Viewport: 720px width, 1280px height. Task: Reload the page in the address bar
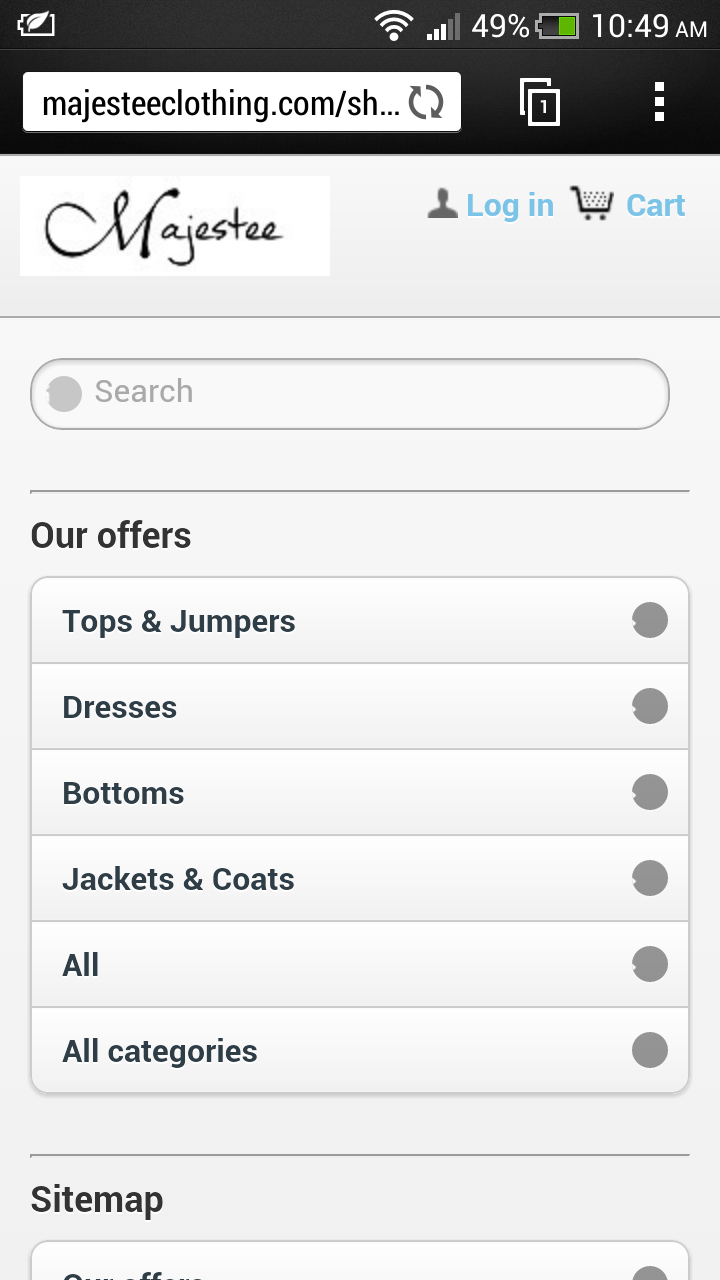426,102
